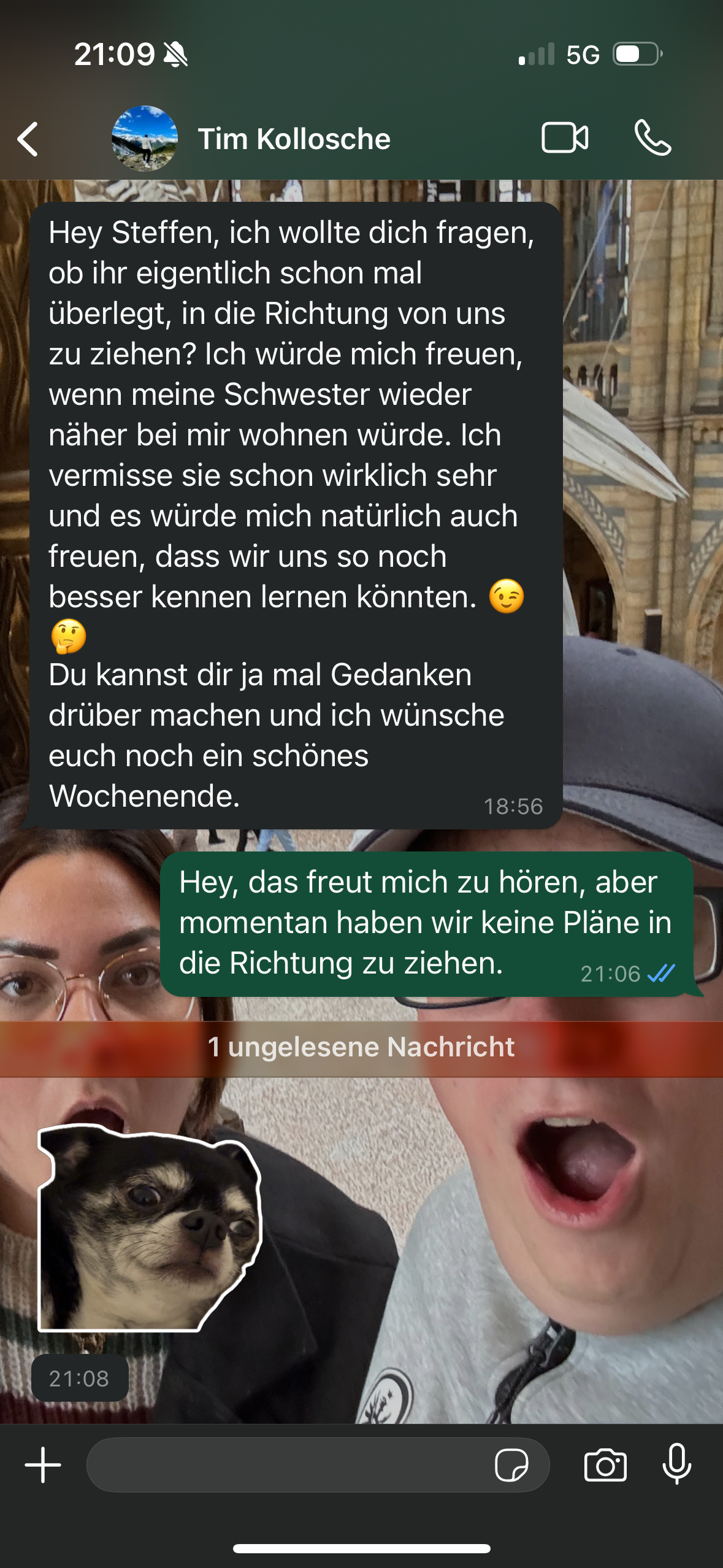Go back to the chat list
The image size is (723, 1568).
pos(28,139)
